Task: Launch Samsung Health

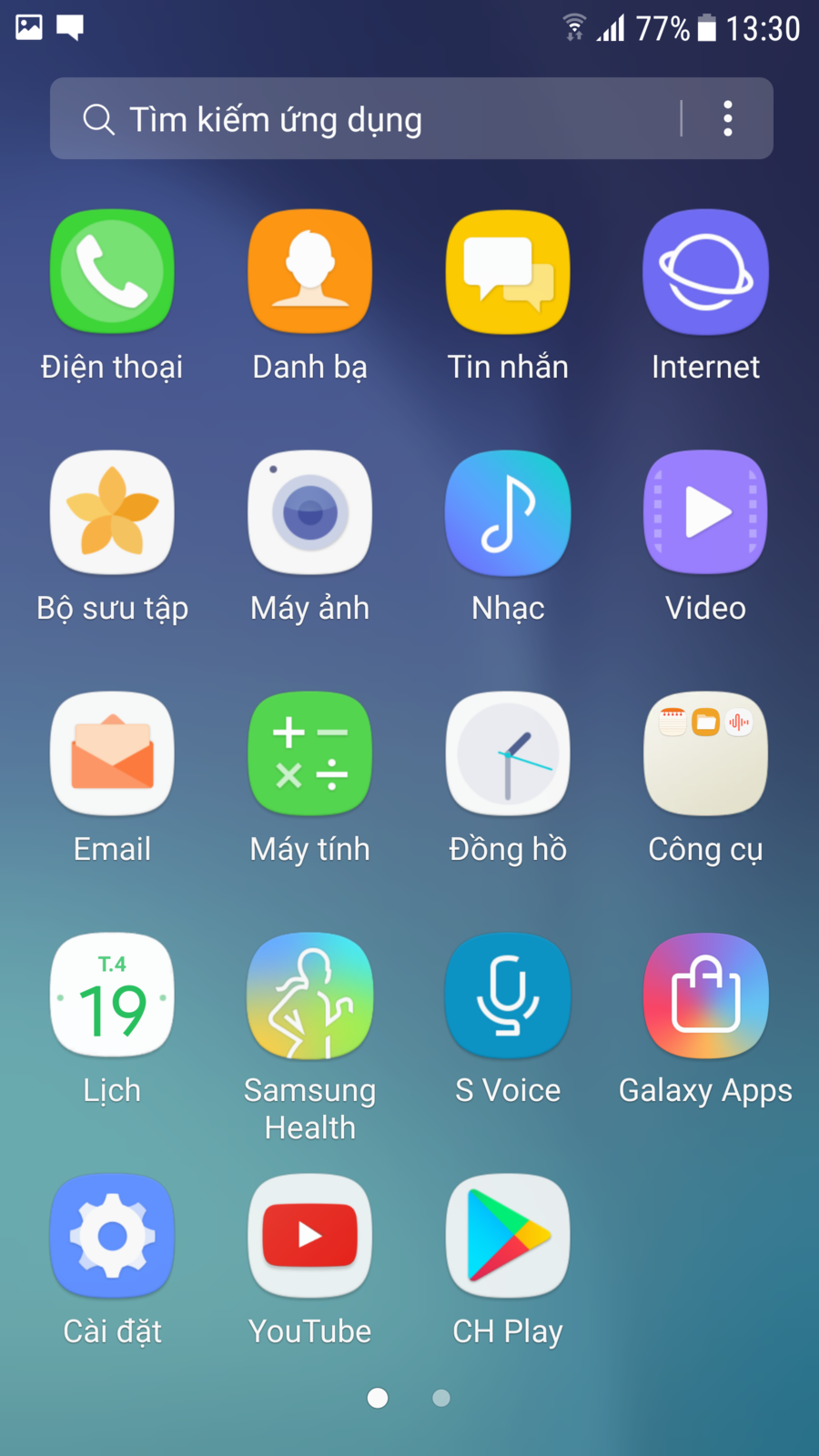Action: coord(310,996)
